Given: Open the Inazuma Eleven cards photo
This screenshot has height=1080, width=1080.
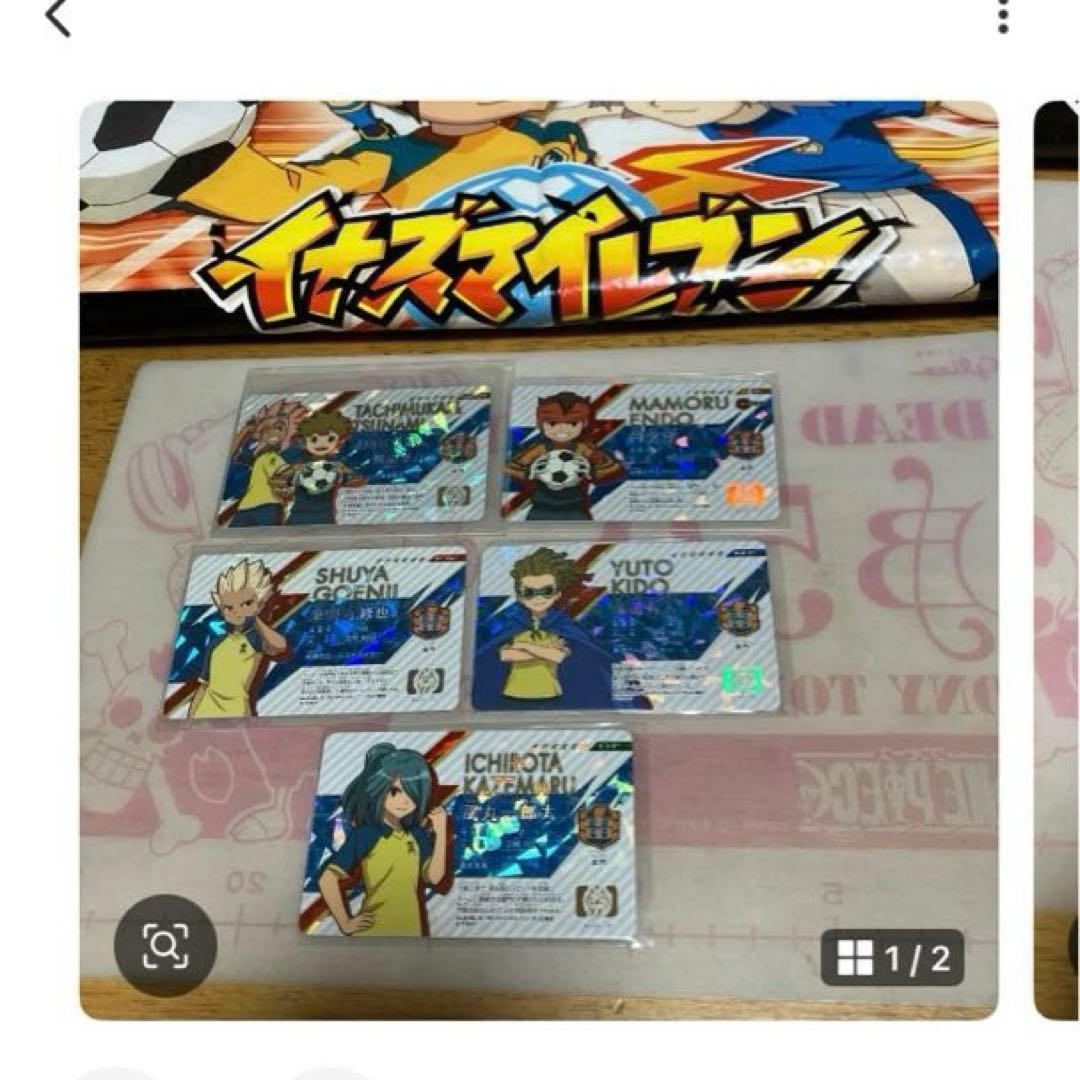Looking at the screenshot, I should 538,560.
